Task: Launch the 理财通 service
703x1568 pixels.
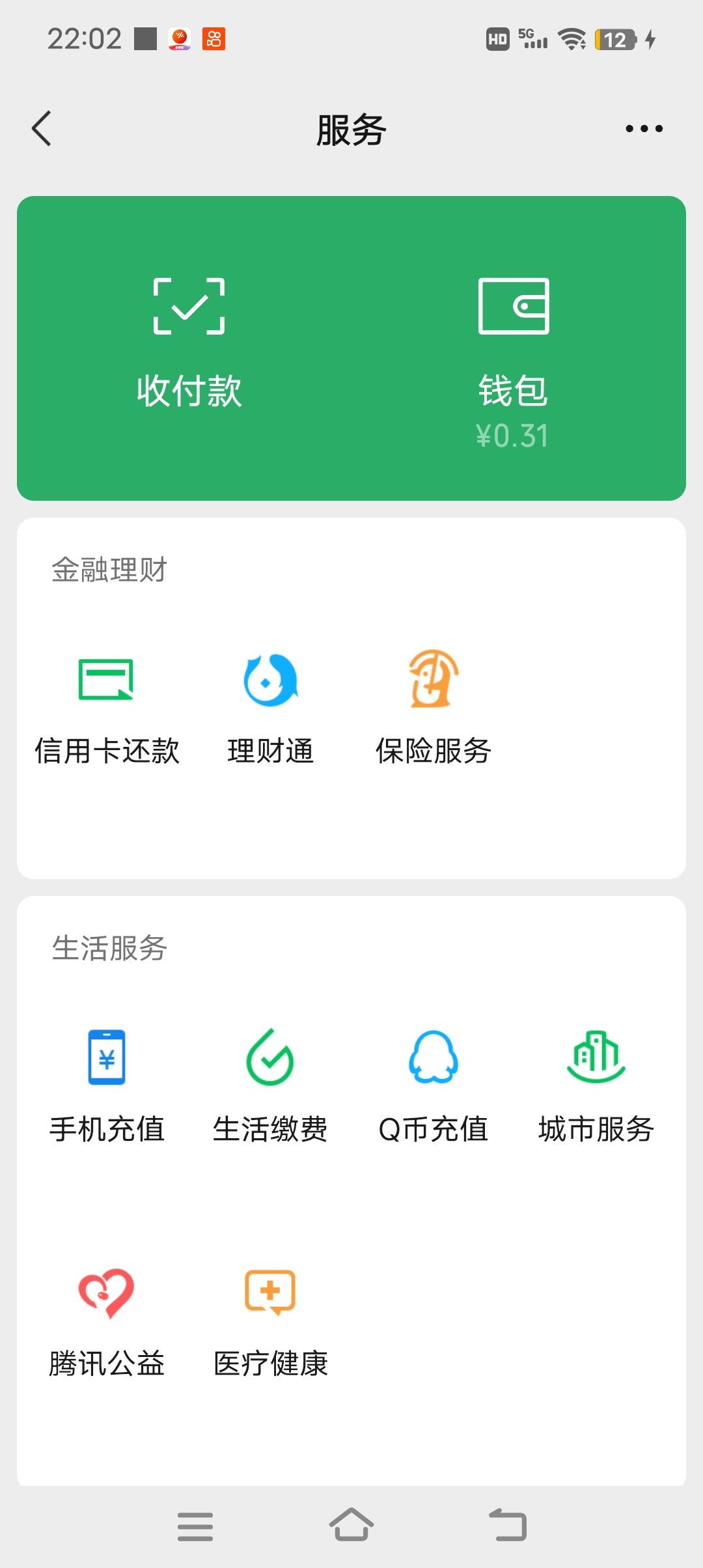Action: click(270, 708)
